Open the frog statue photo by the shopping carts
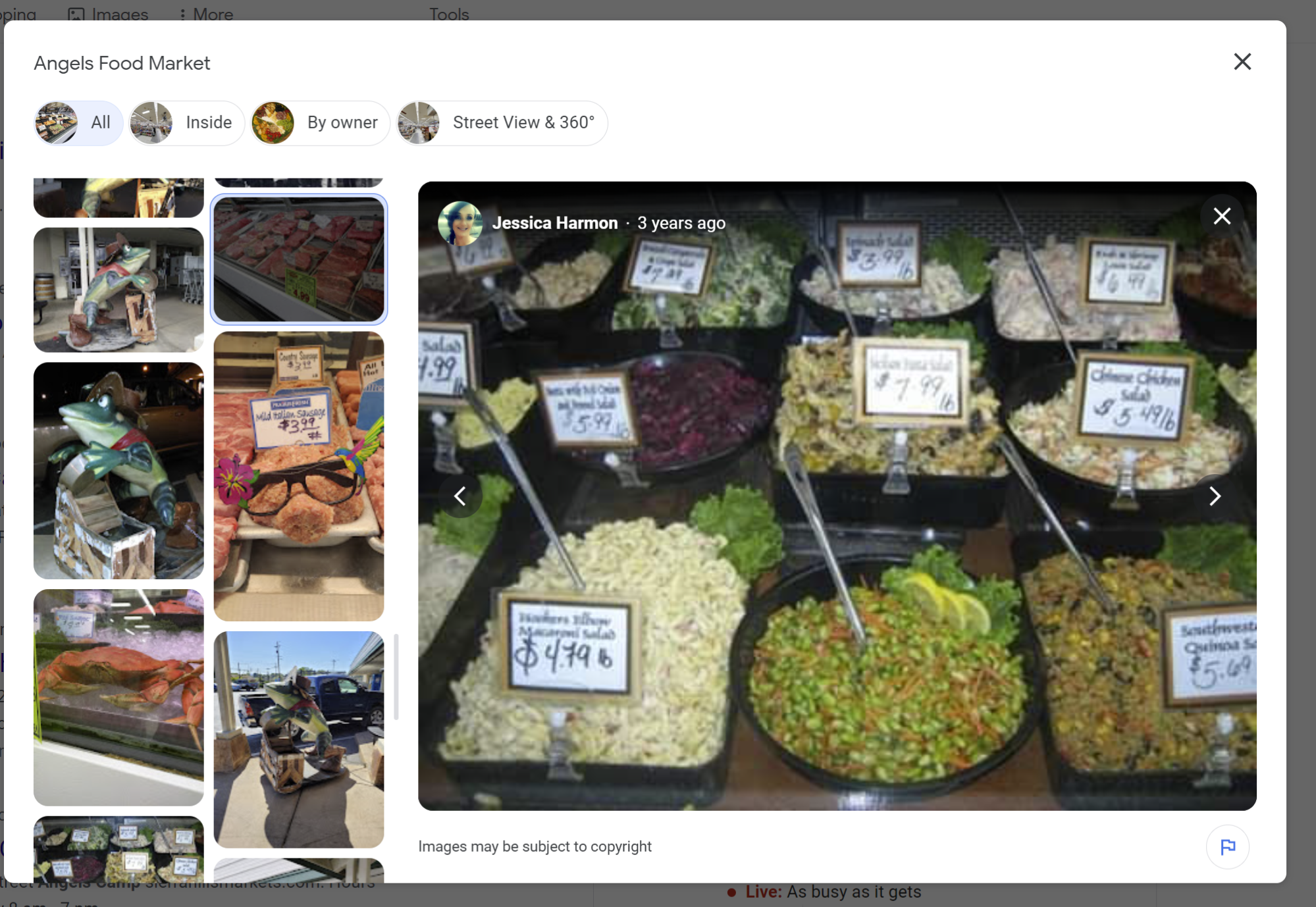 (x=118, y=290)
